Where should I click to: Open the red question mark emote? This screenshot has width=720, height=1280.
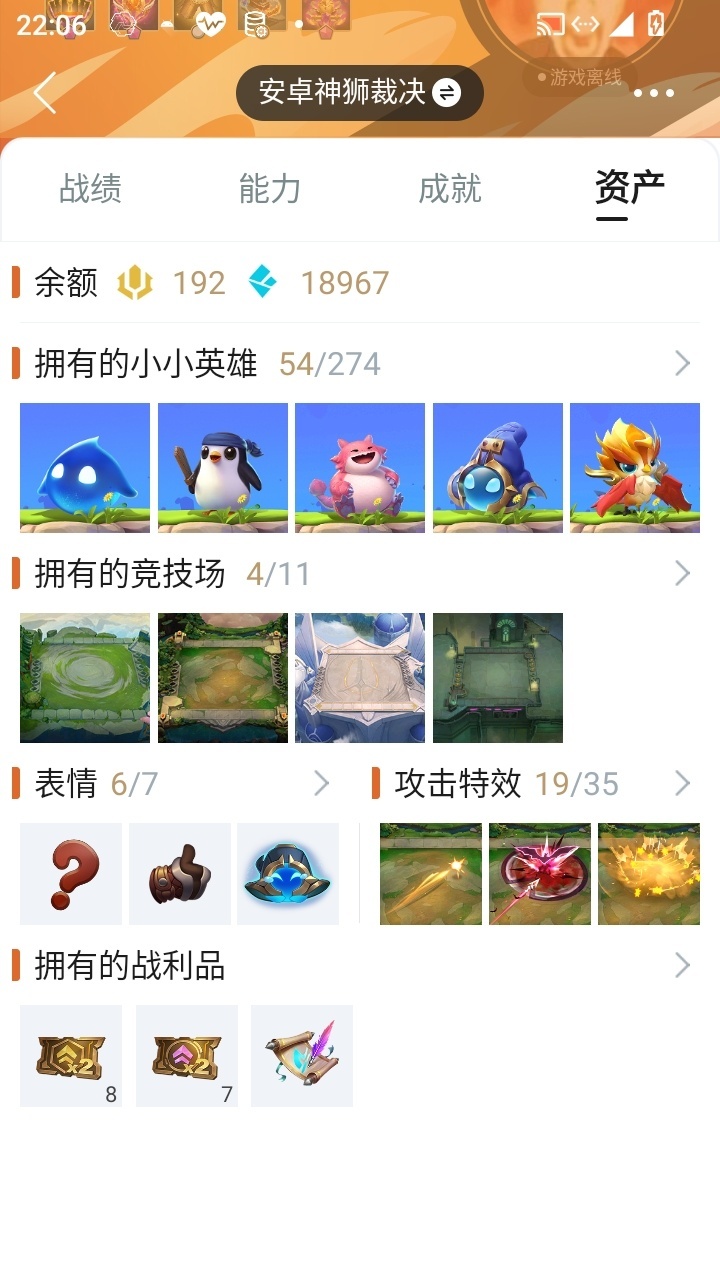71,873
